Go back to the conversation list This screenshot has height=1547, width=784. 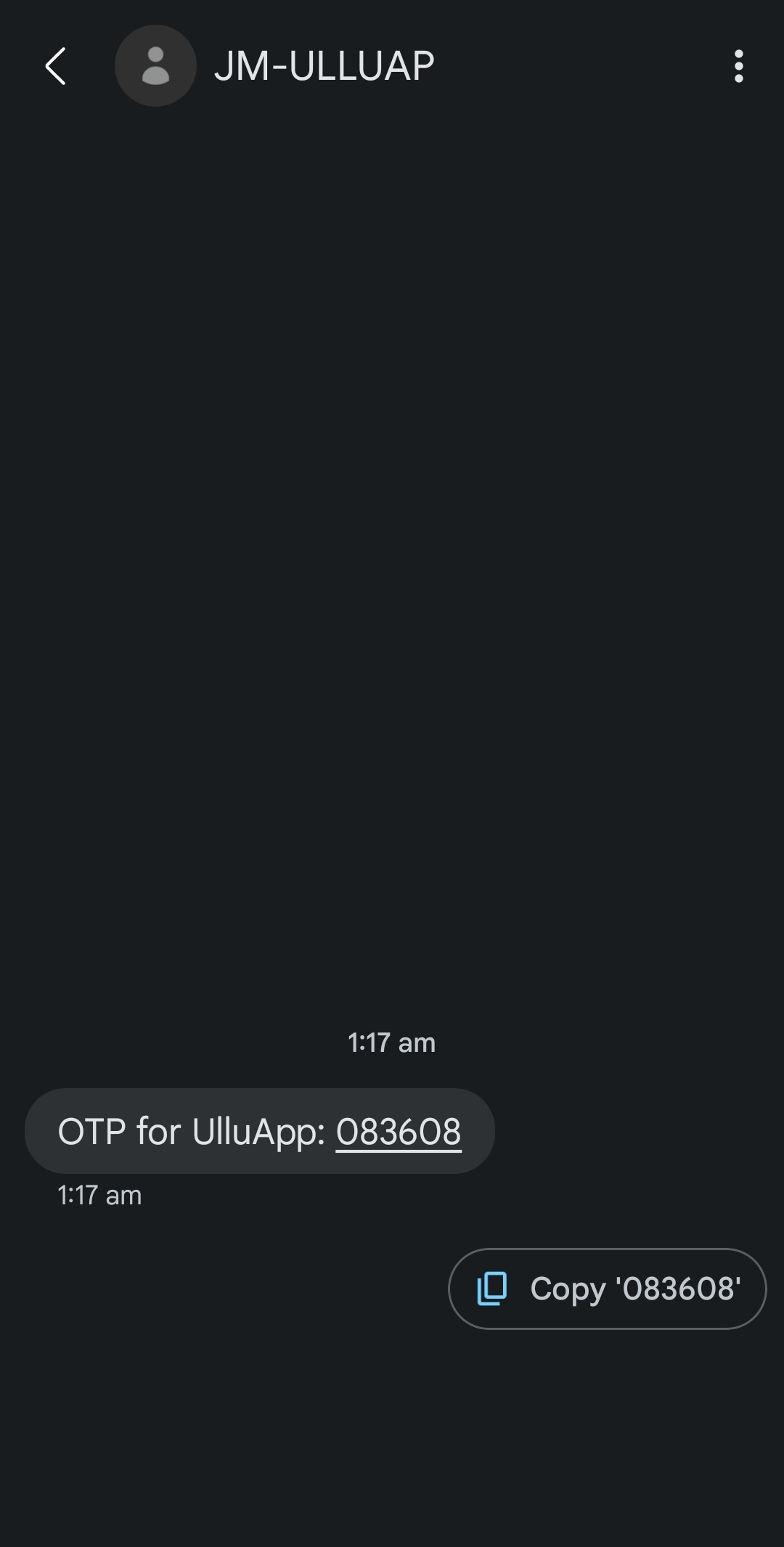56,66
